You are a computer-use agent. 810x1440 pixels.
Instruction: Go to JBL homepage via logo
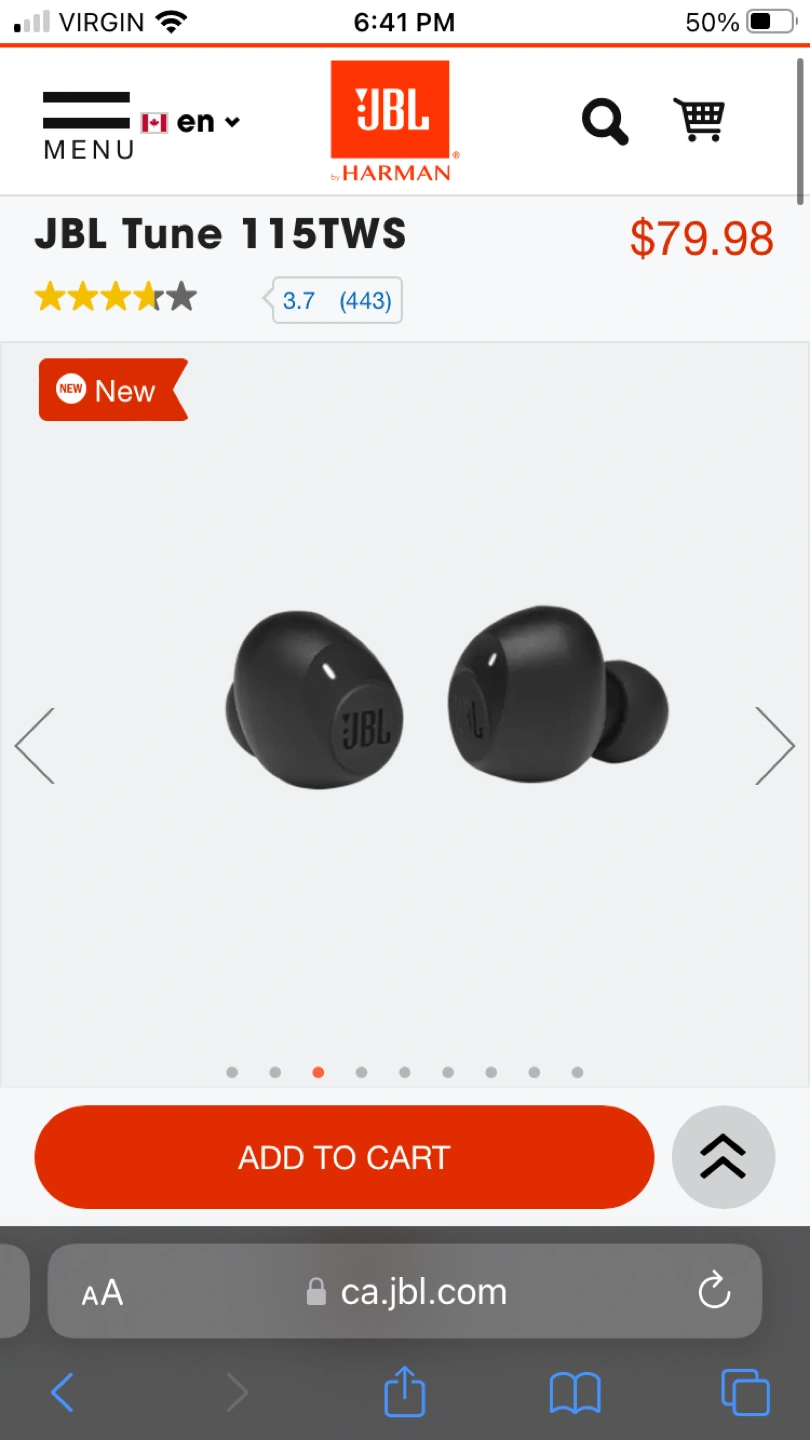point(391,121)
